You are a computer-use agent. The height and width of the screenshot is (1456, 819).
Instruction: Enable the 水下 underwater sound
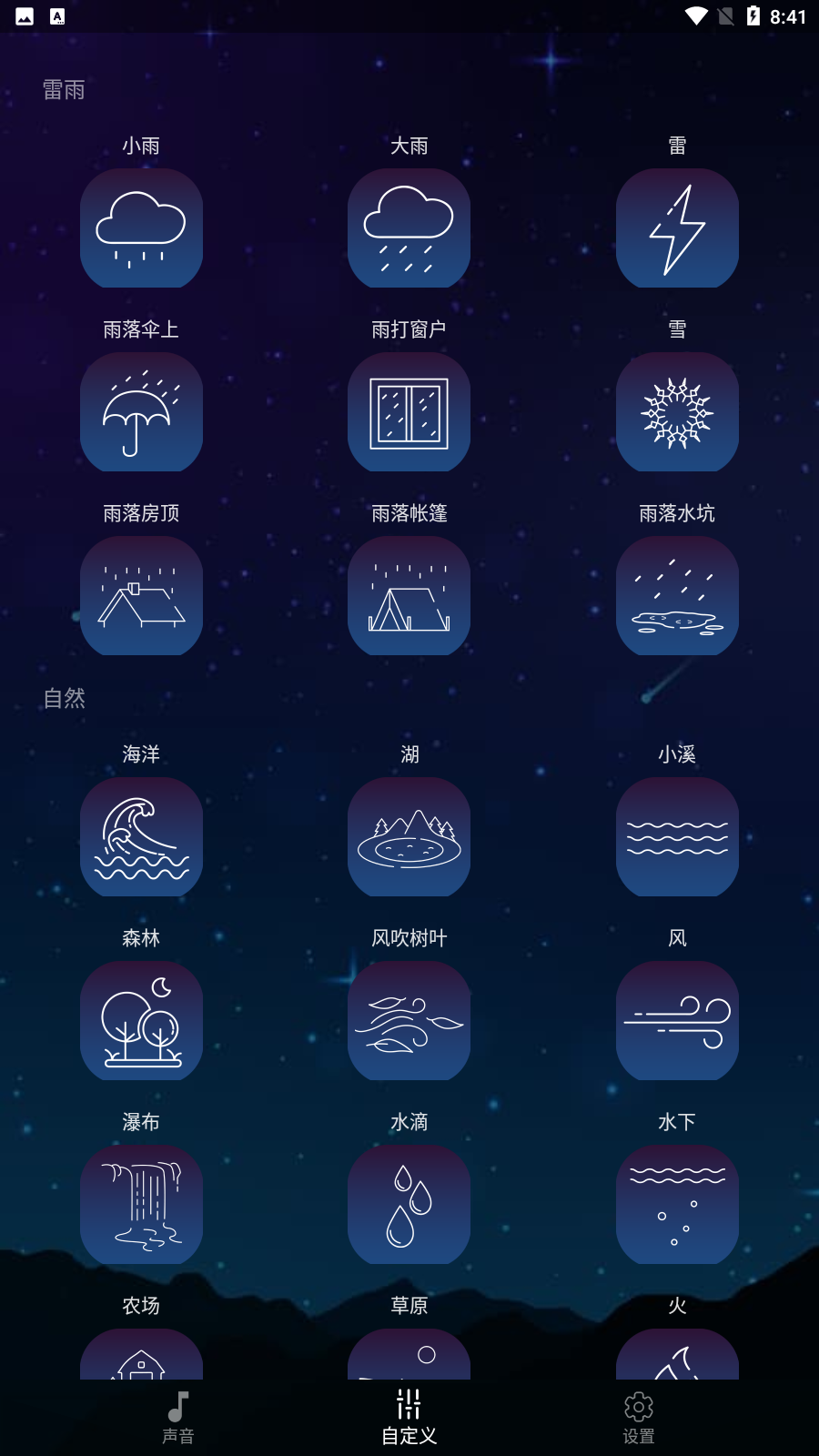point(677,1205)
